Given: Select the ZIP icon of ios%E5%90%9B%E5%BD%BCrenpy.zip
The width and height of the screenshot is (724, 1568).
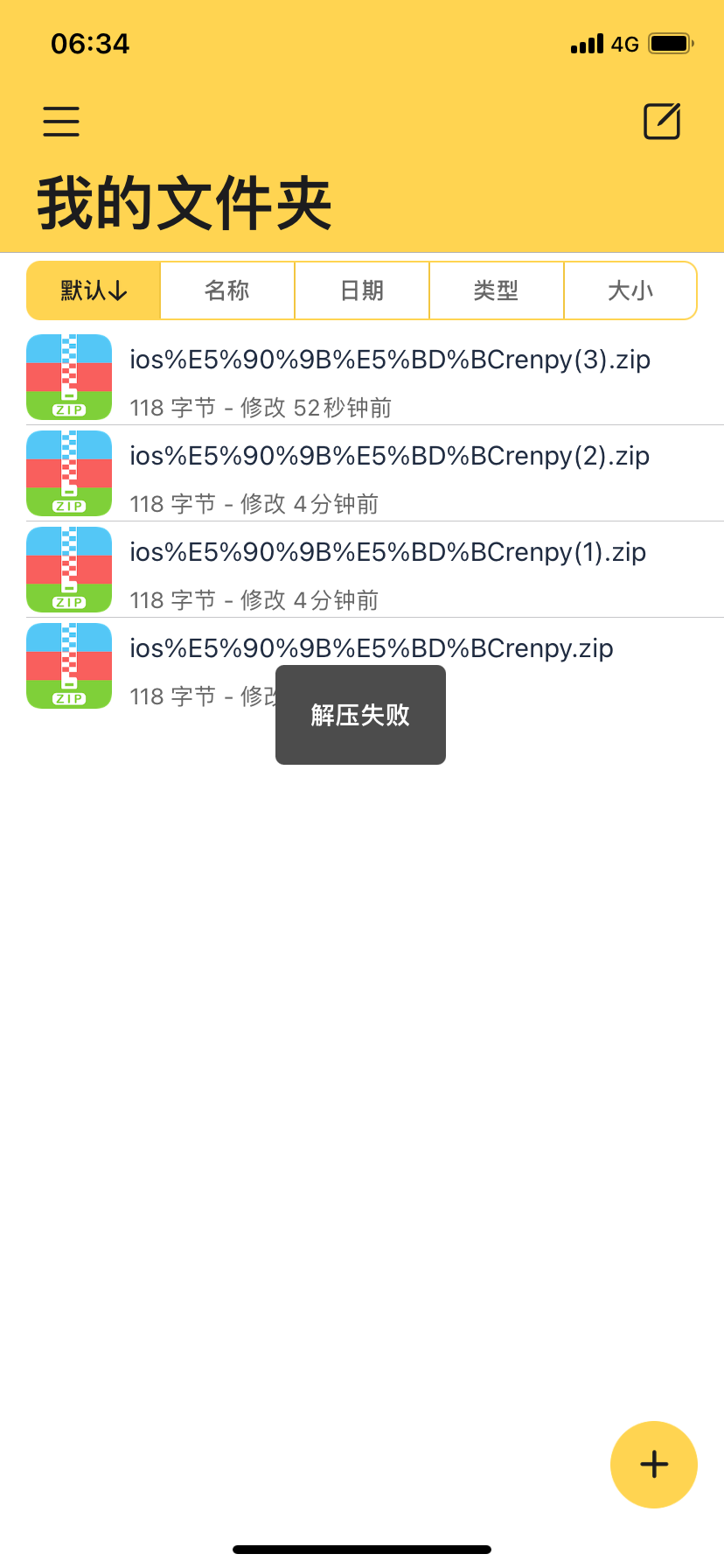Looking at the screenshot, I should tap(69, 665).
